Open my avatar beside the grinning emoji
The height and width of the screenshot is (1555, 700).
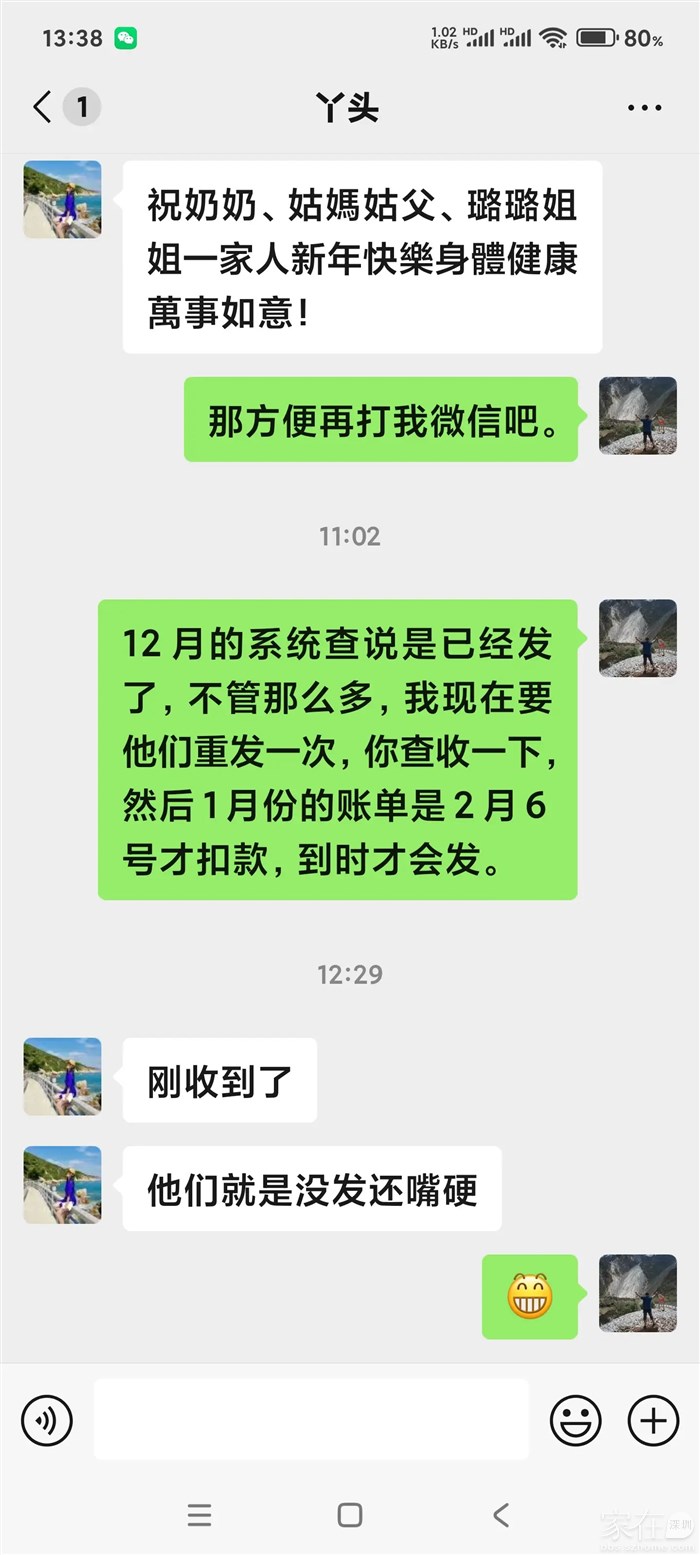638,1293
